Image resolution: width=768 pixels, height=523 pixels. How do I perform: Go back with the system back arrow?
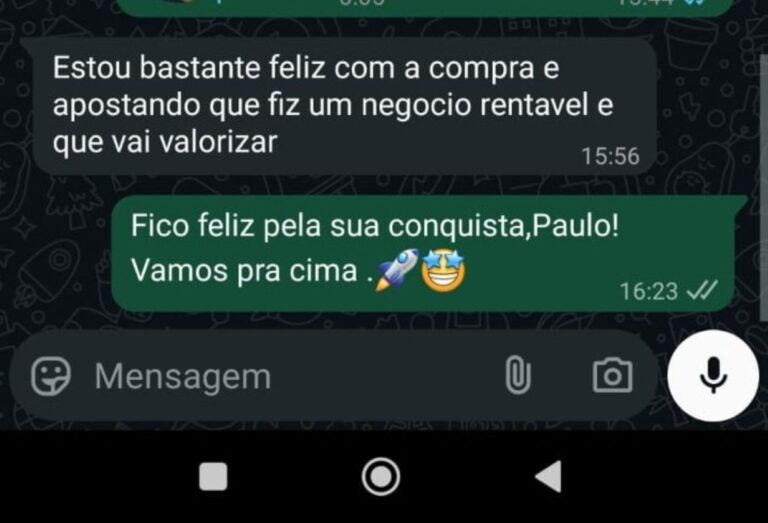tap(548, 477)
